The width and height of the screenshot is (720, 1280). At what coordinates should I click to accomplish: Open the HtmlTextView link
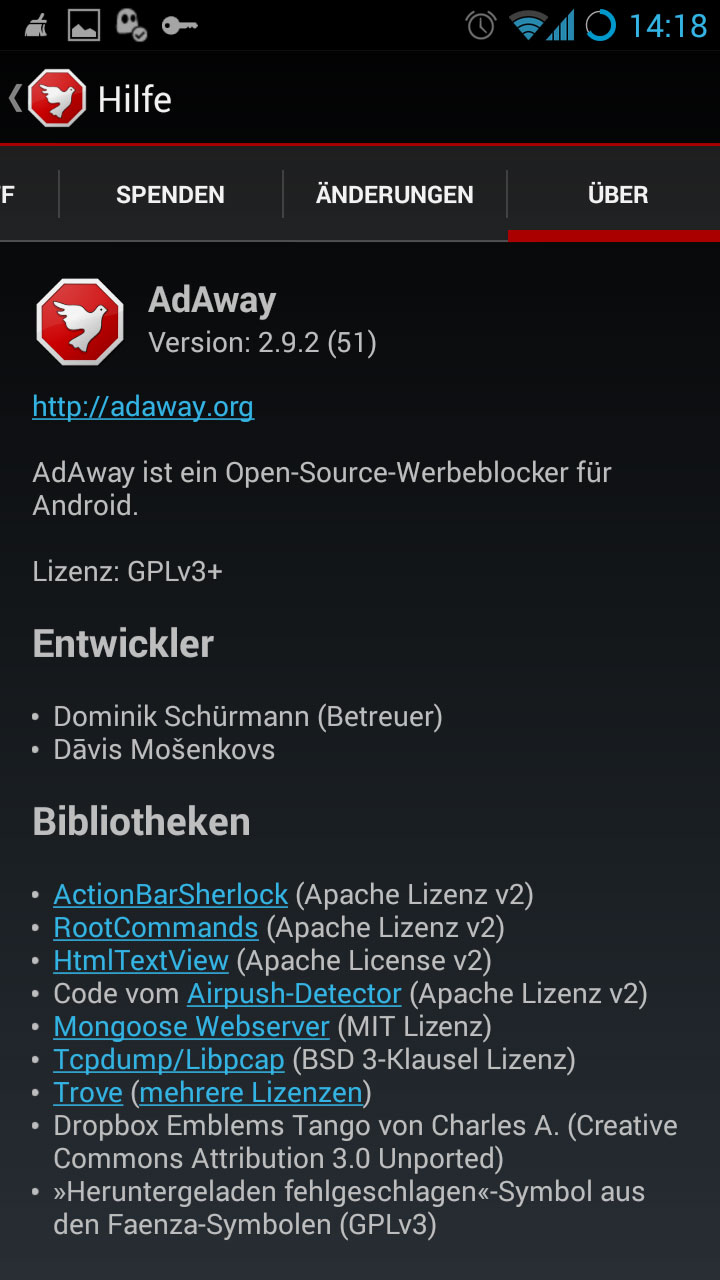[x=141, y=960]
